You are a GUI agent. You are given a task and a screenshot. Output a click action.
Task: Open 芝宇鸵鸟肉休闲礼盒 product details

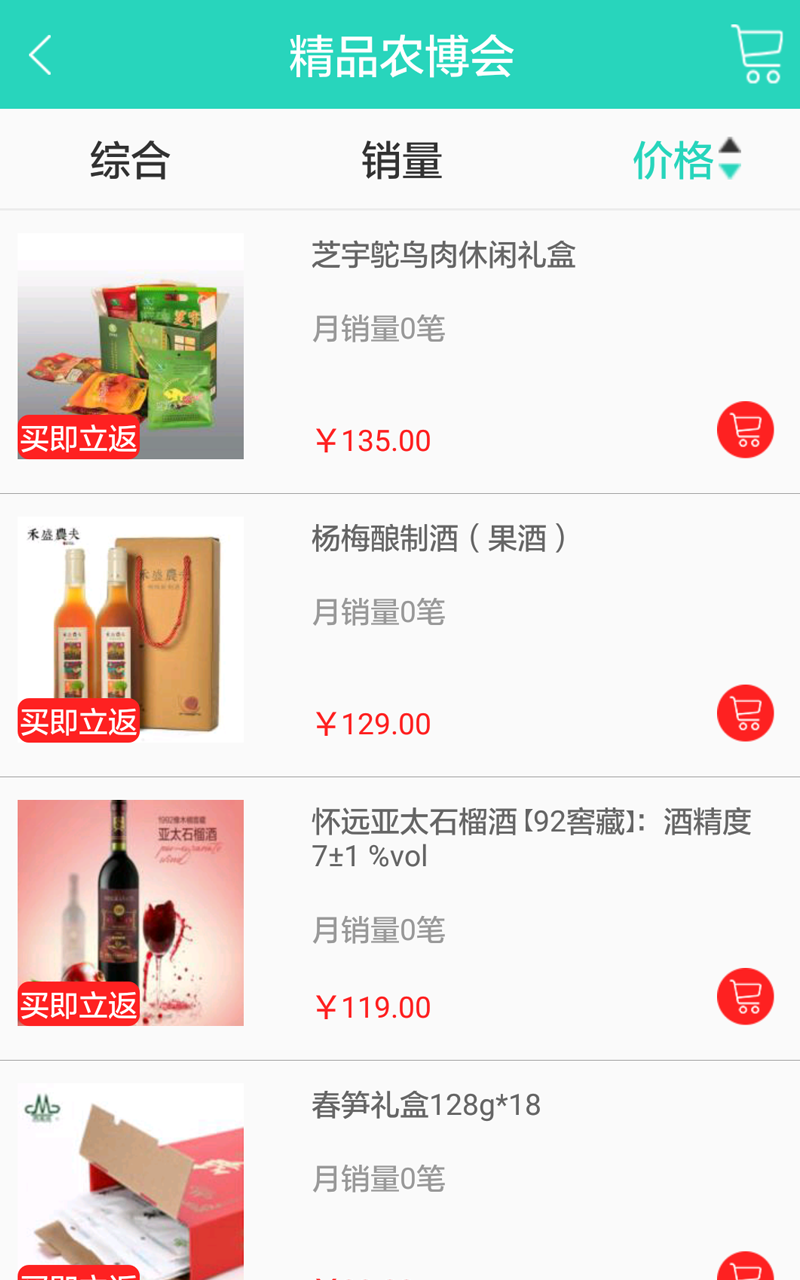[443, 256]
